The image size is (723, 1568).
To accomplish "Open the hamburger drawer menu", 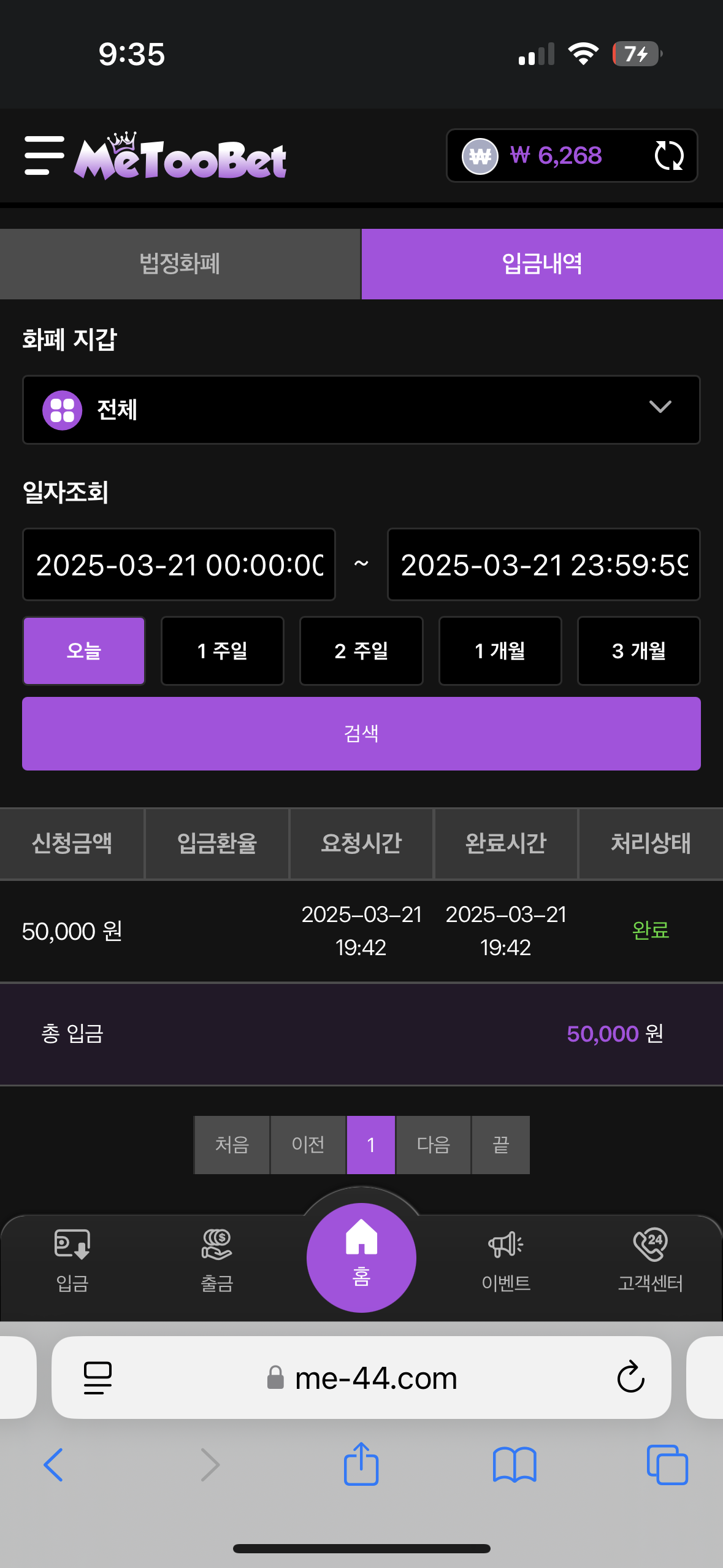I will [44, 156].
